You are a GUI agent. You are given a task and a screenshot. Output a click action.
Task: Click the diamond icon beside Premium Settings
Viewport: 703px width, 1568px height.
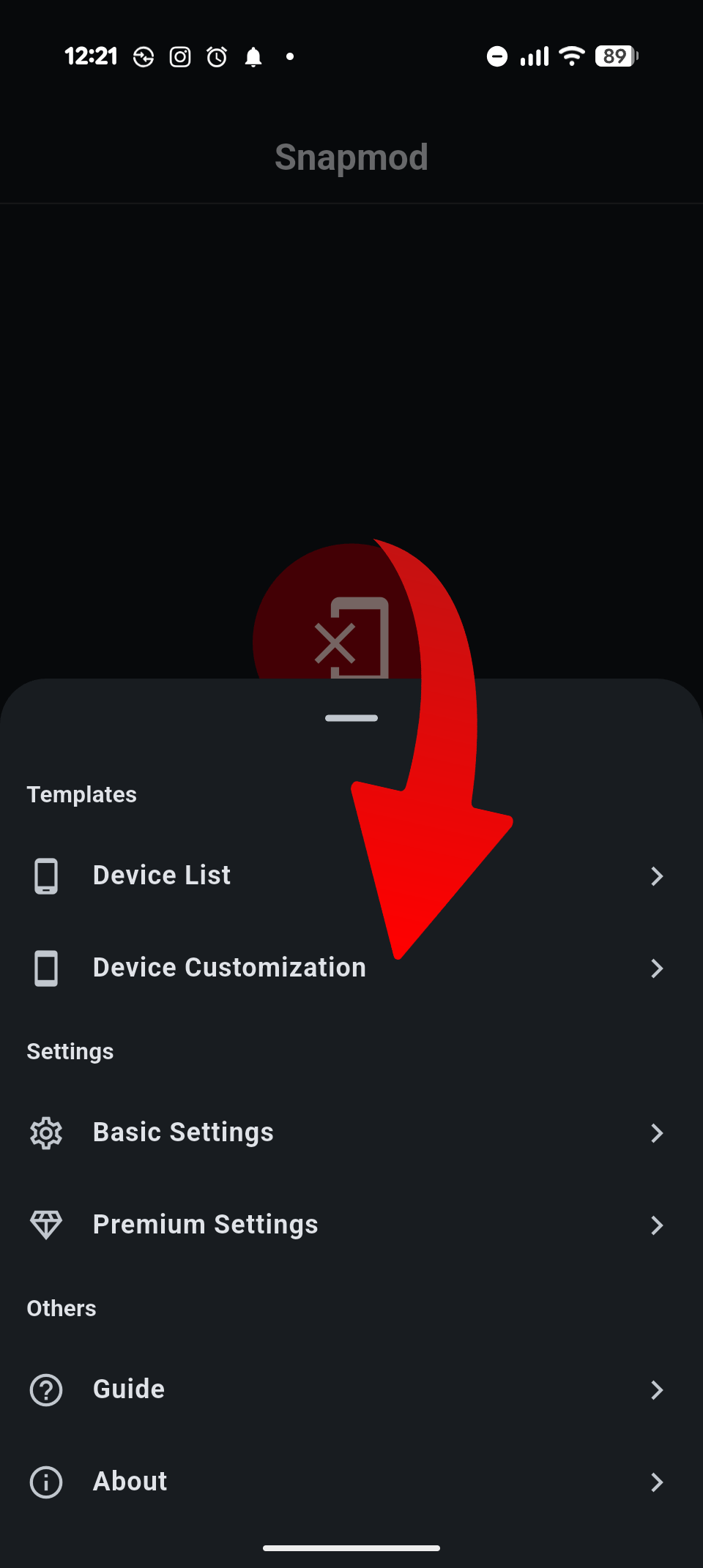(x=45, y=1224)
